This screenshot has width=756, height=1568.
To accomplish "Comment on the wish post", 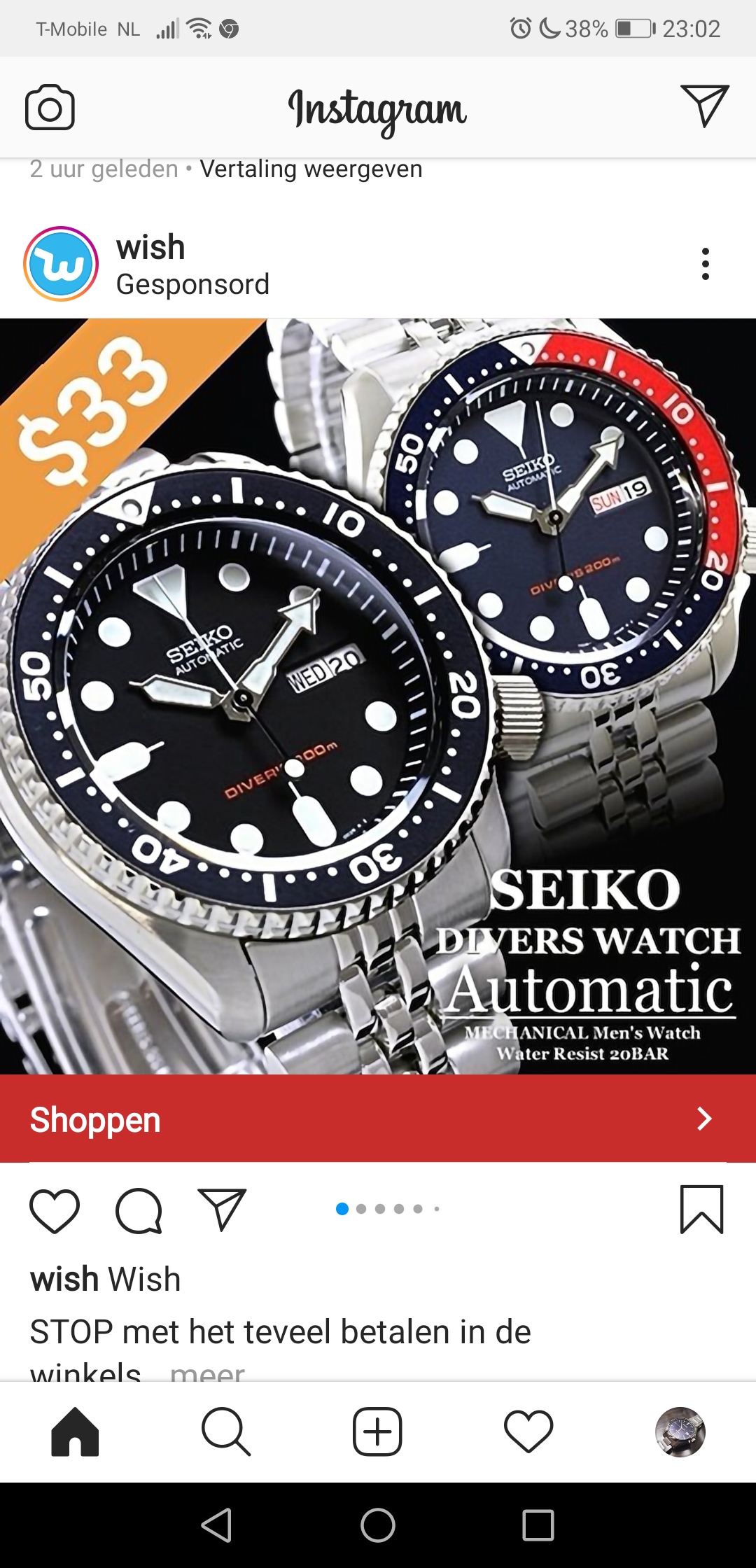I will pos(139,1210).
